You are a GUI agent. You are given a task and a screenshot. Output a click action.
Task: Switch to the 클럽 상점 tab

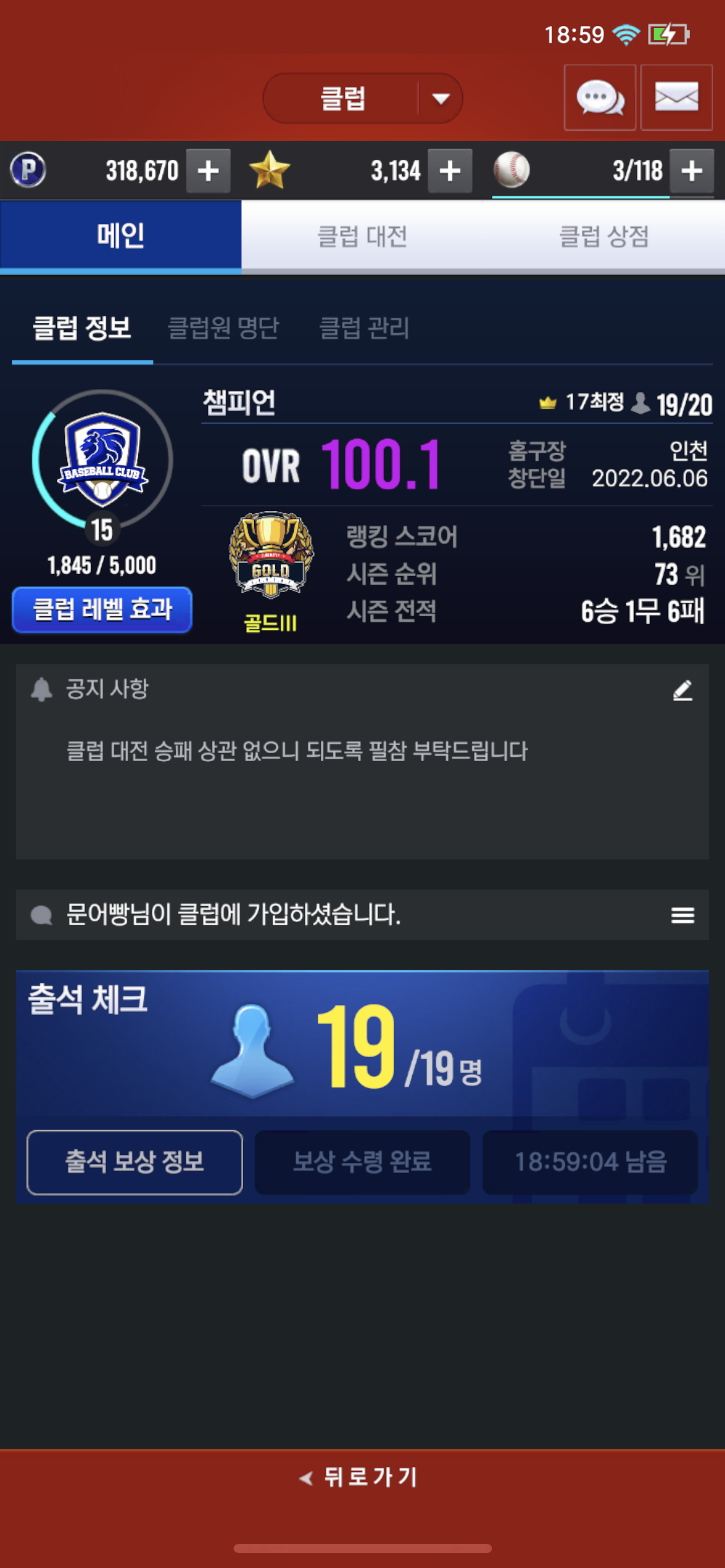click(604, 237)
